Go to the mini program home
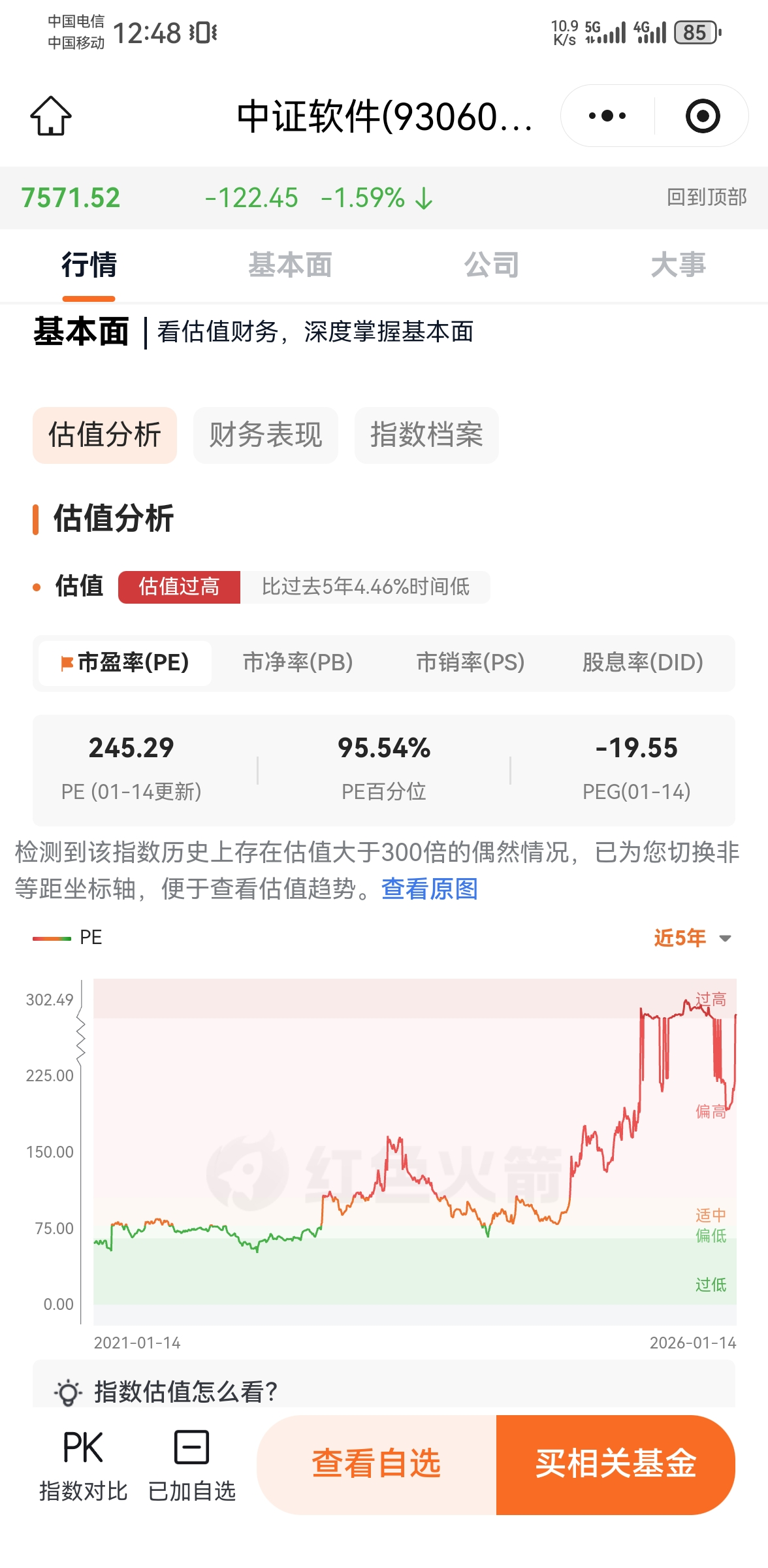 pos(51,116)
